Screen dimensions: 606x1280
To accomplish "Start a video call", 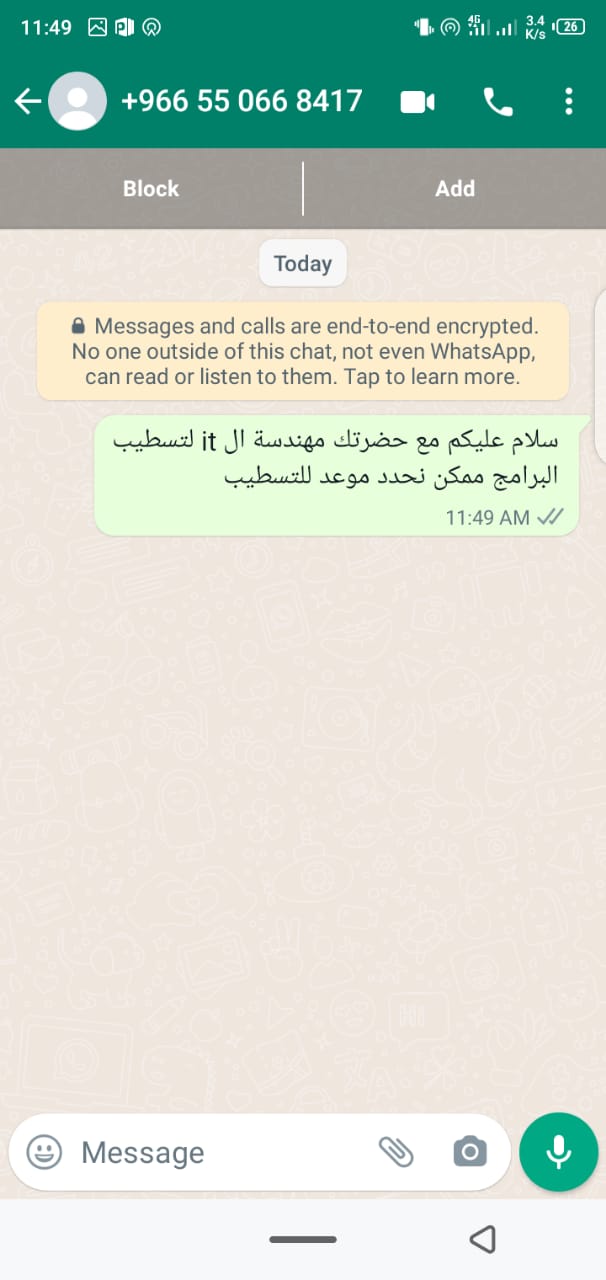I will (418, 101).
